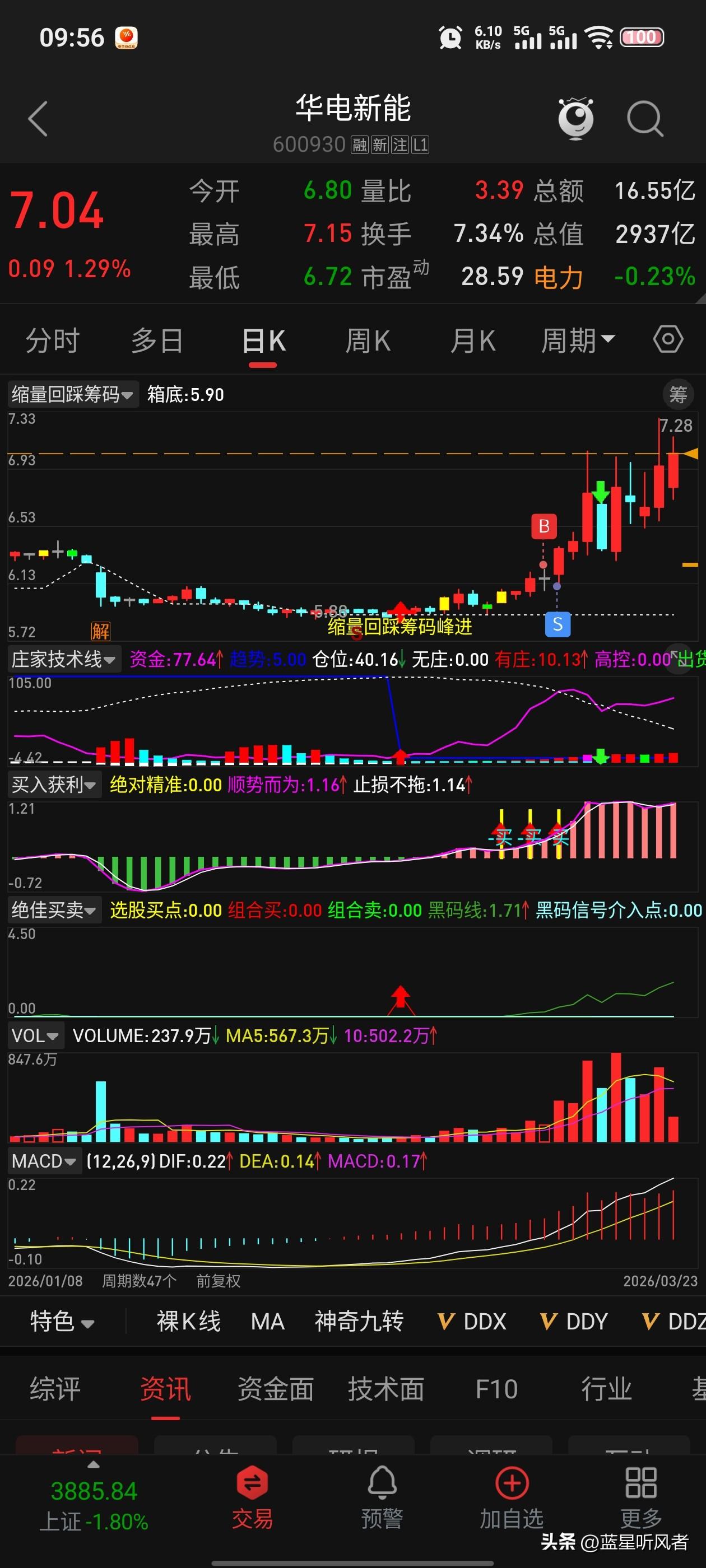706x1568 pixels.
Task: Tap the B buy signal marker on chart
Action: click(544, 527)
